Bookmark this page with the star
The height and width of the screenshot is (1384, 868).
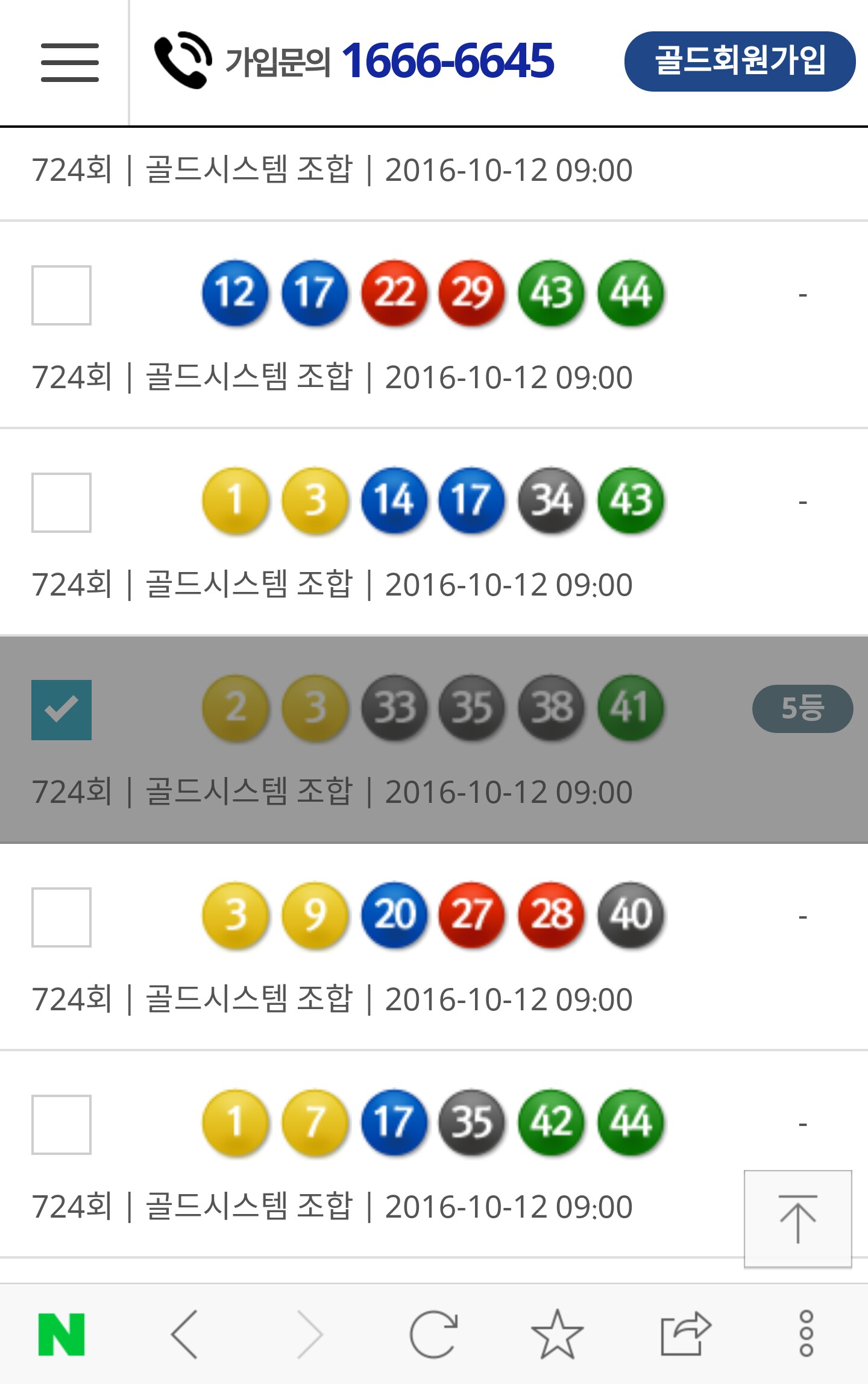(x=557, y=1335)
